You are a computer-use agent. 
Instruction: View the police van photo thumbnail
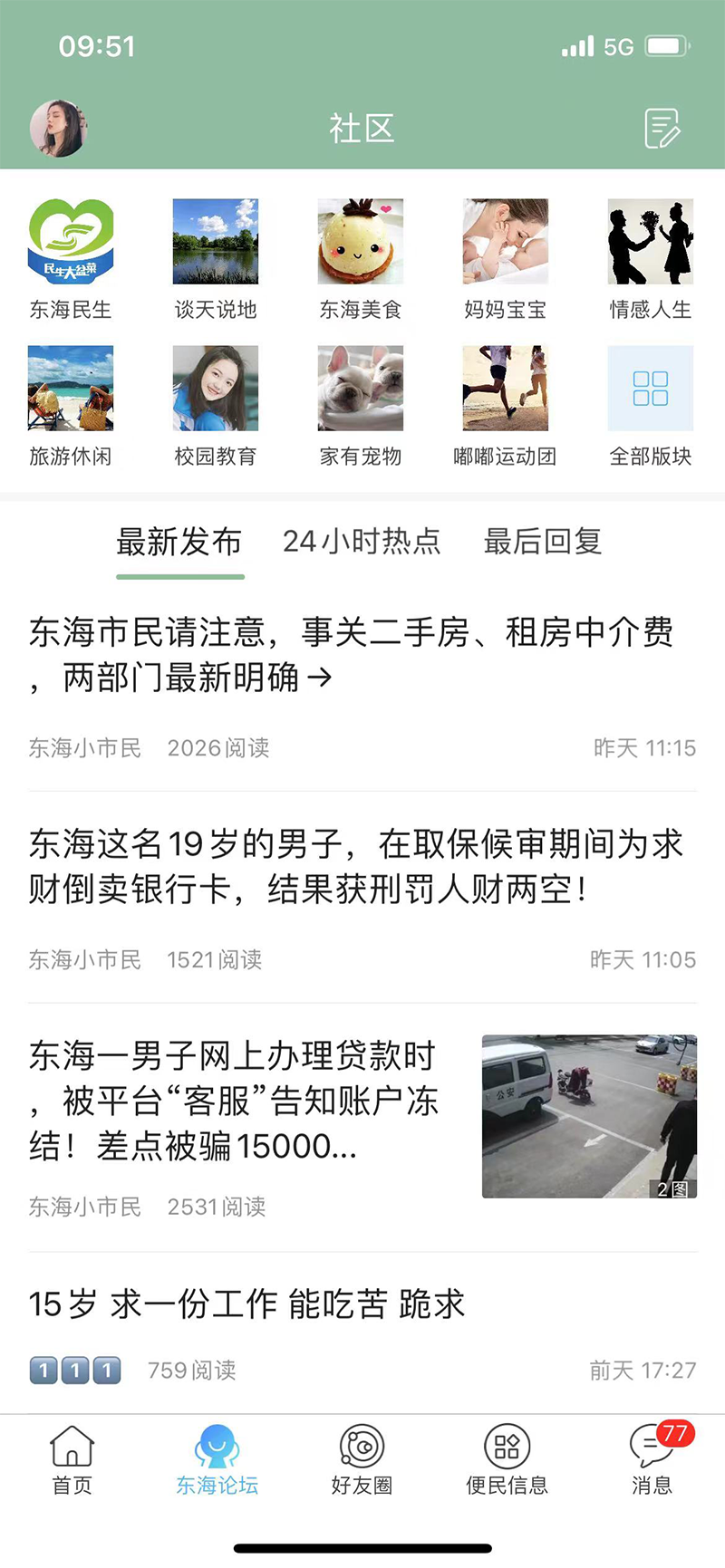point(589,1115)
